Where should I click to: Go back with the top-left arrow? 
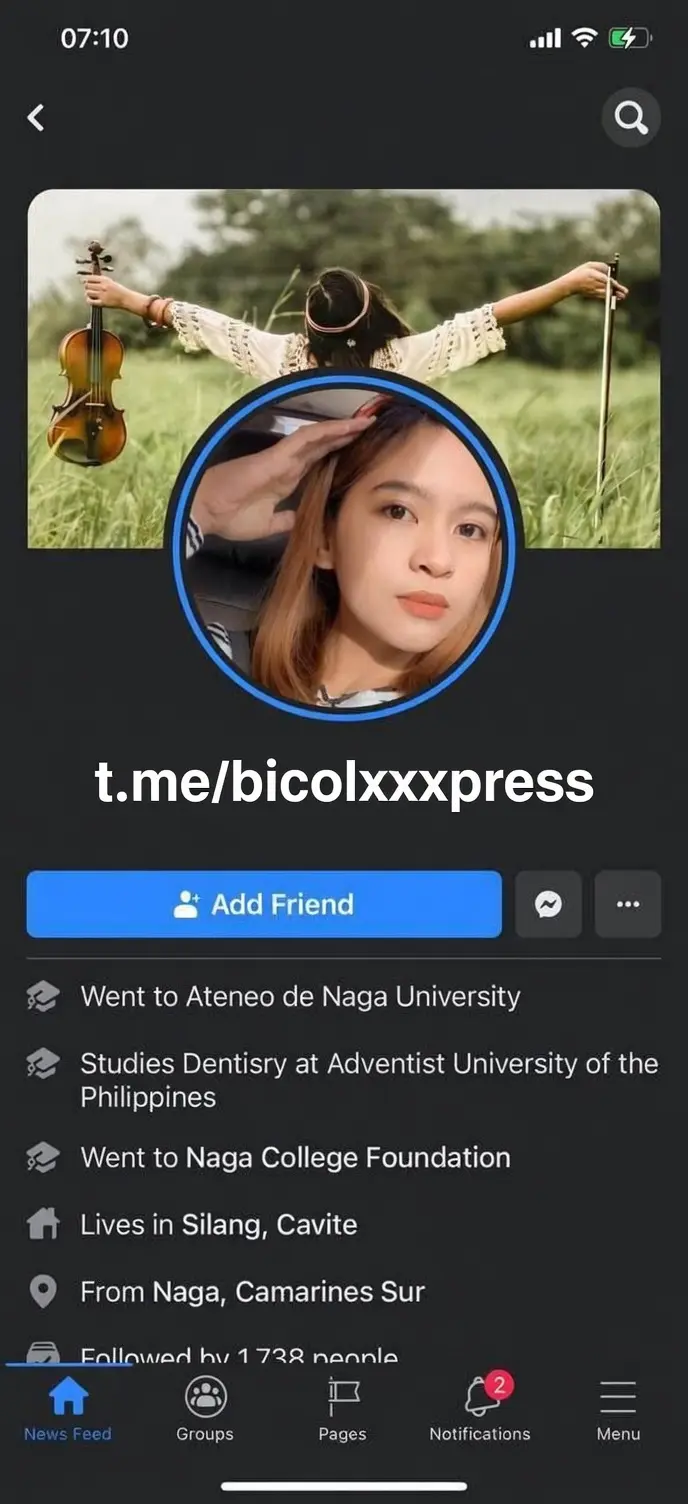36,118
